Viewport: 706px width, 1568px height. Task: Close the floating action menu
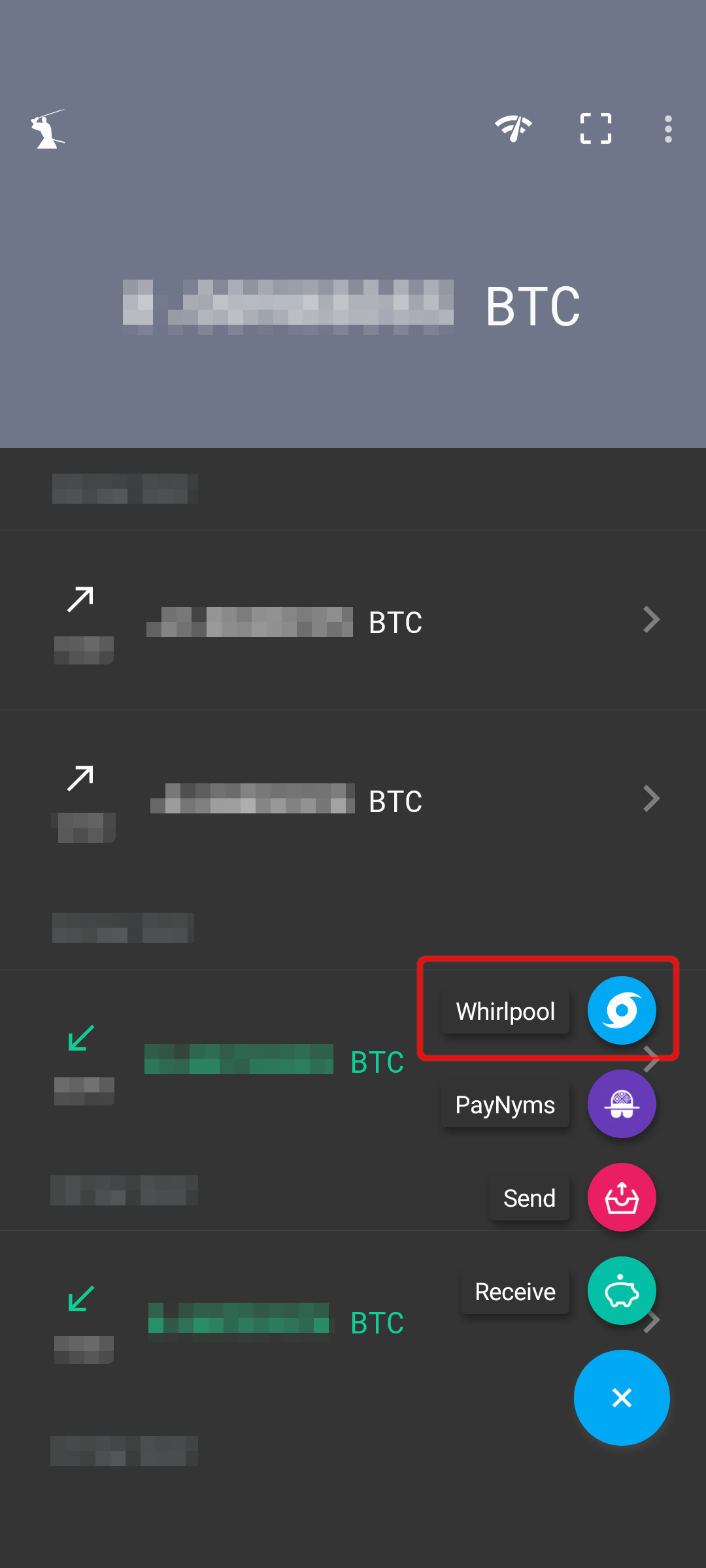coord(622,1397)
